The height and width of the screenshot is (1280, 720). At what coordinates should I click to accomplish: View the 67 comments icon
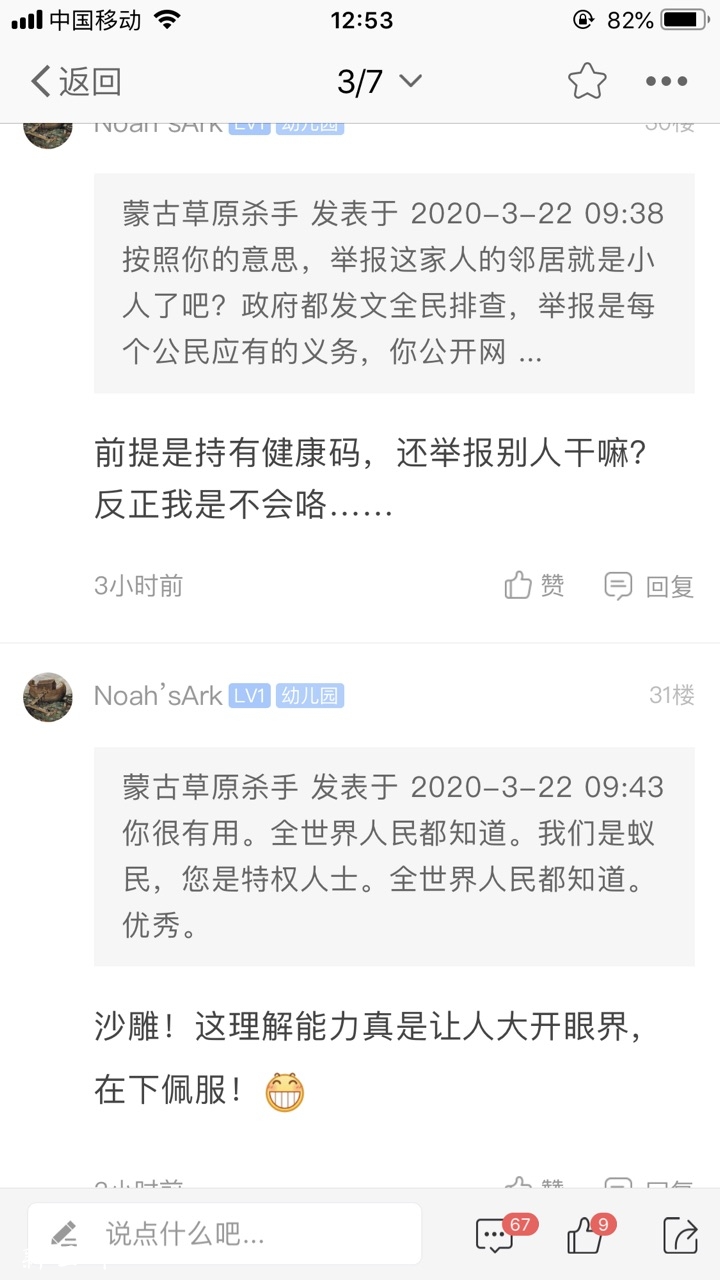tap(496, 1236)
